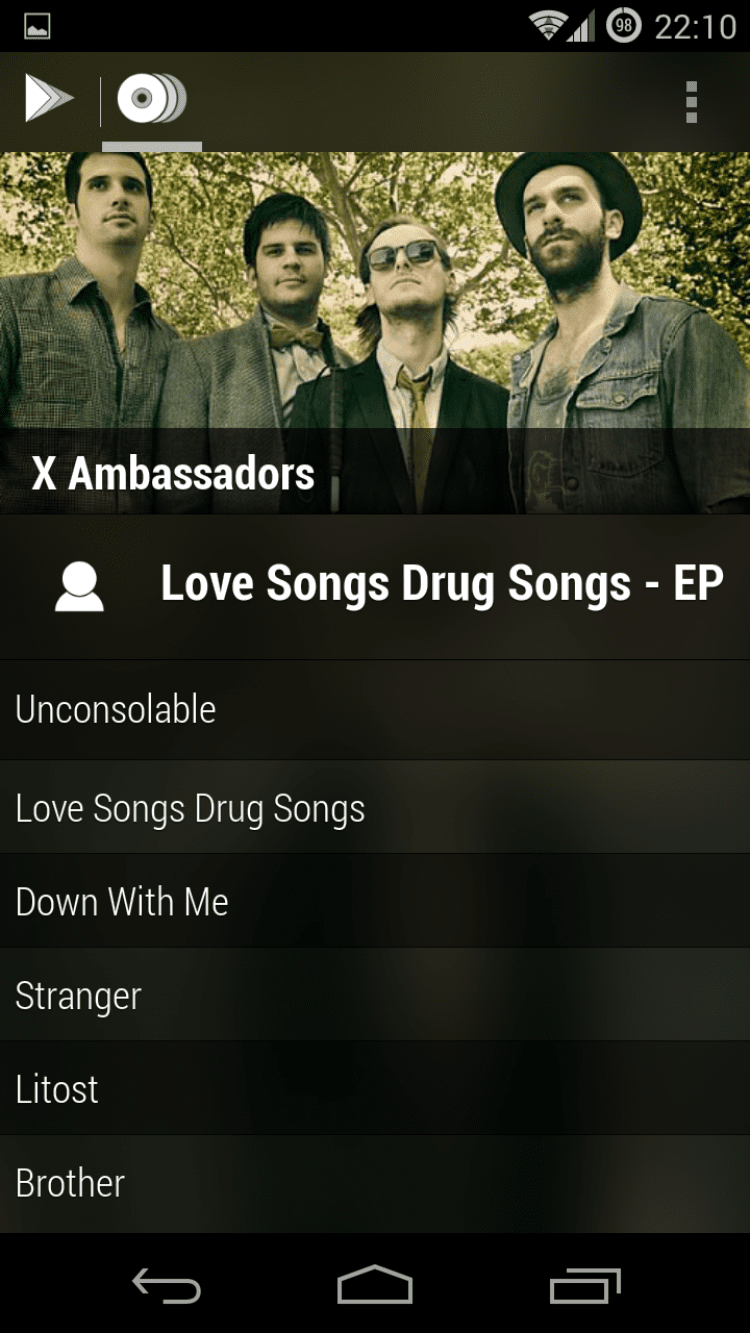Play the track Love Songs Drug Songs
This screenshot has width=750, height=1333.
click(x=374, y=808)
